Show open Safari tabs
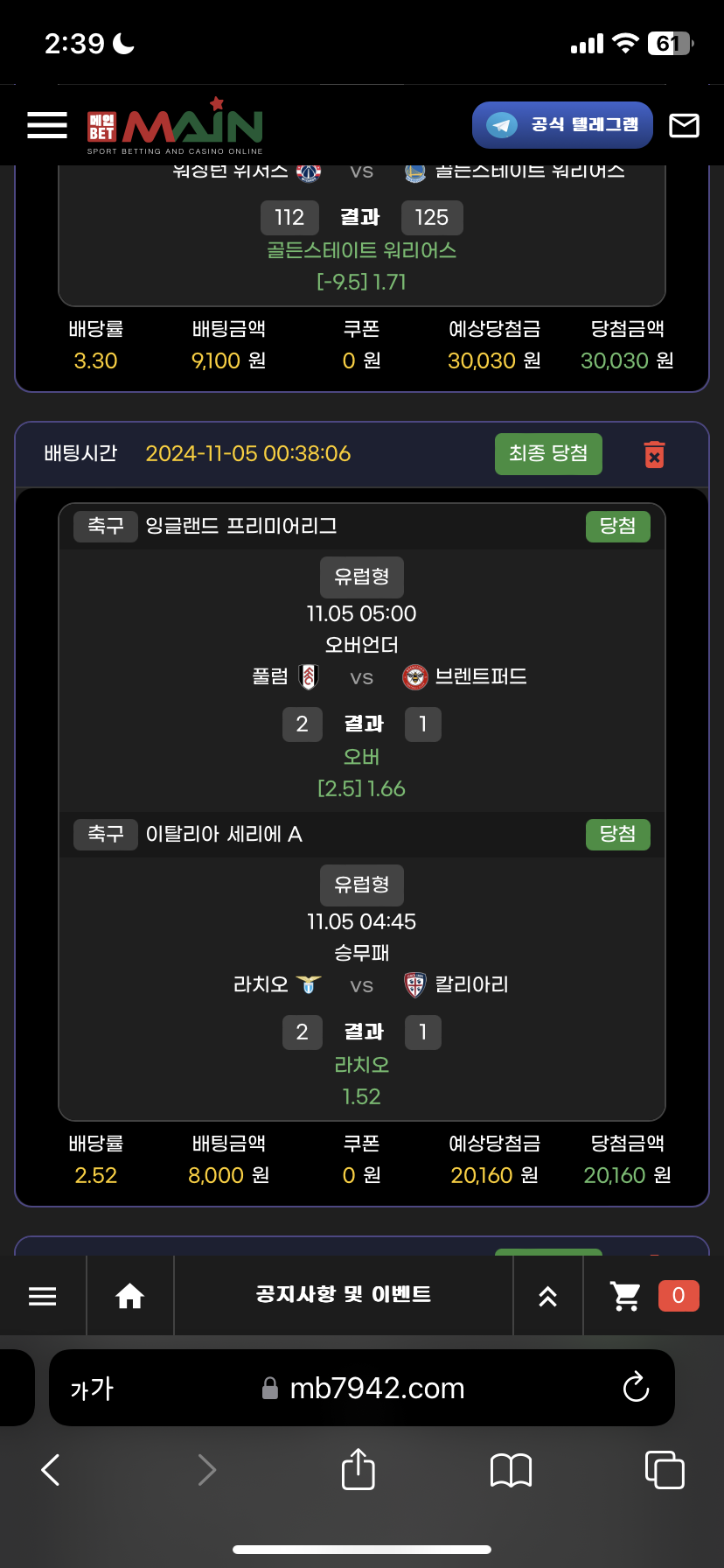724x1568 pixels. (664, 1470)
